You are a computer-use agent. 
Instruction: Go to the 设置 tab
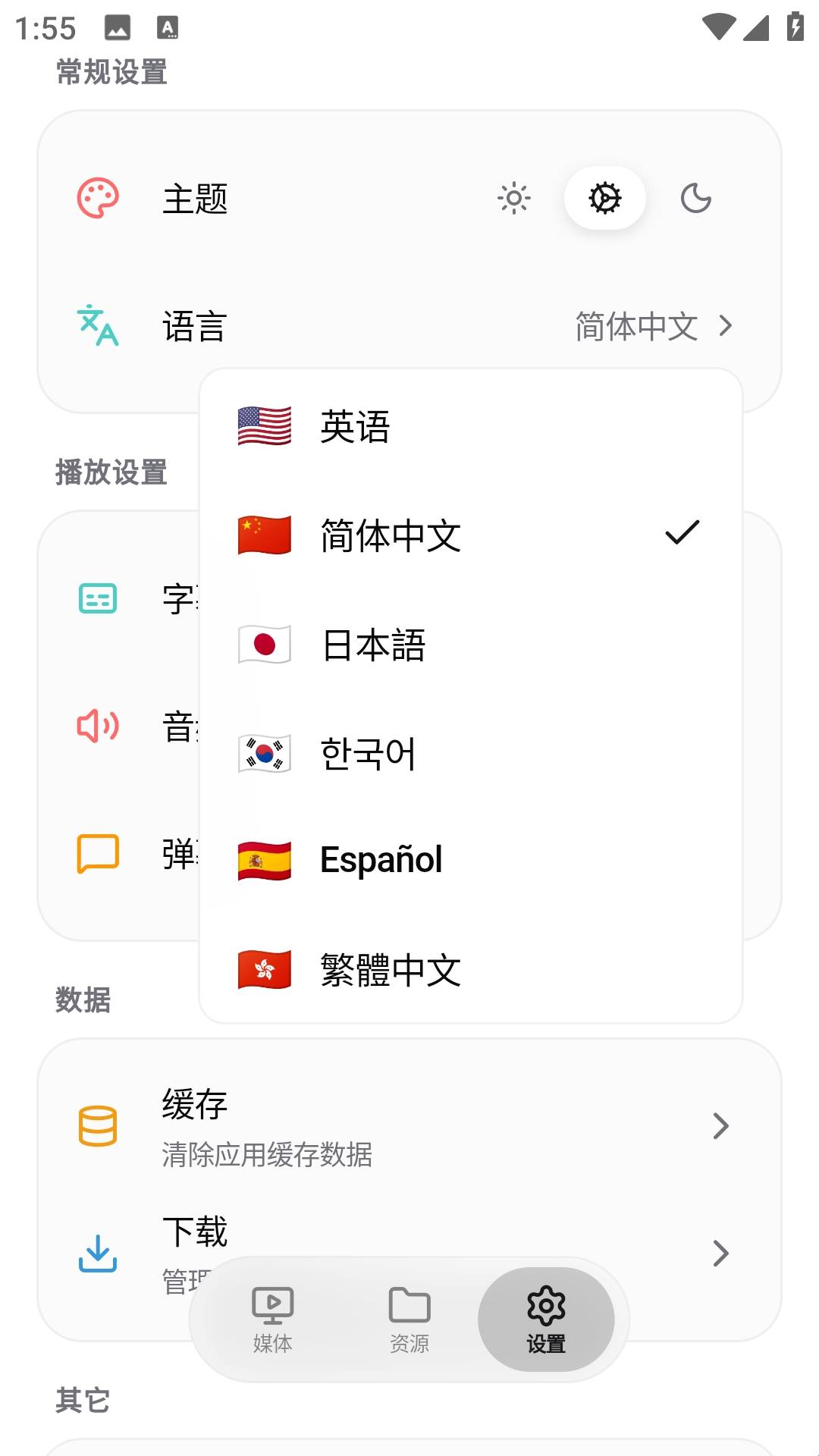coord(546,1320)
